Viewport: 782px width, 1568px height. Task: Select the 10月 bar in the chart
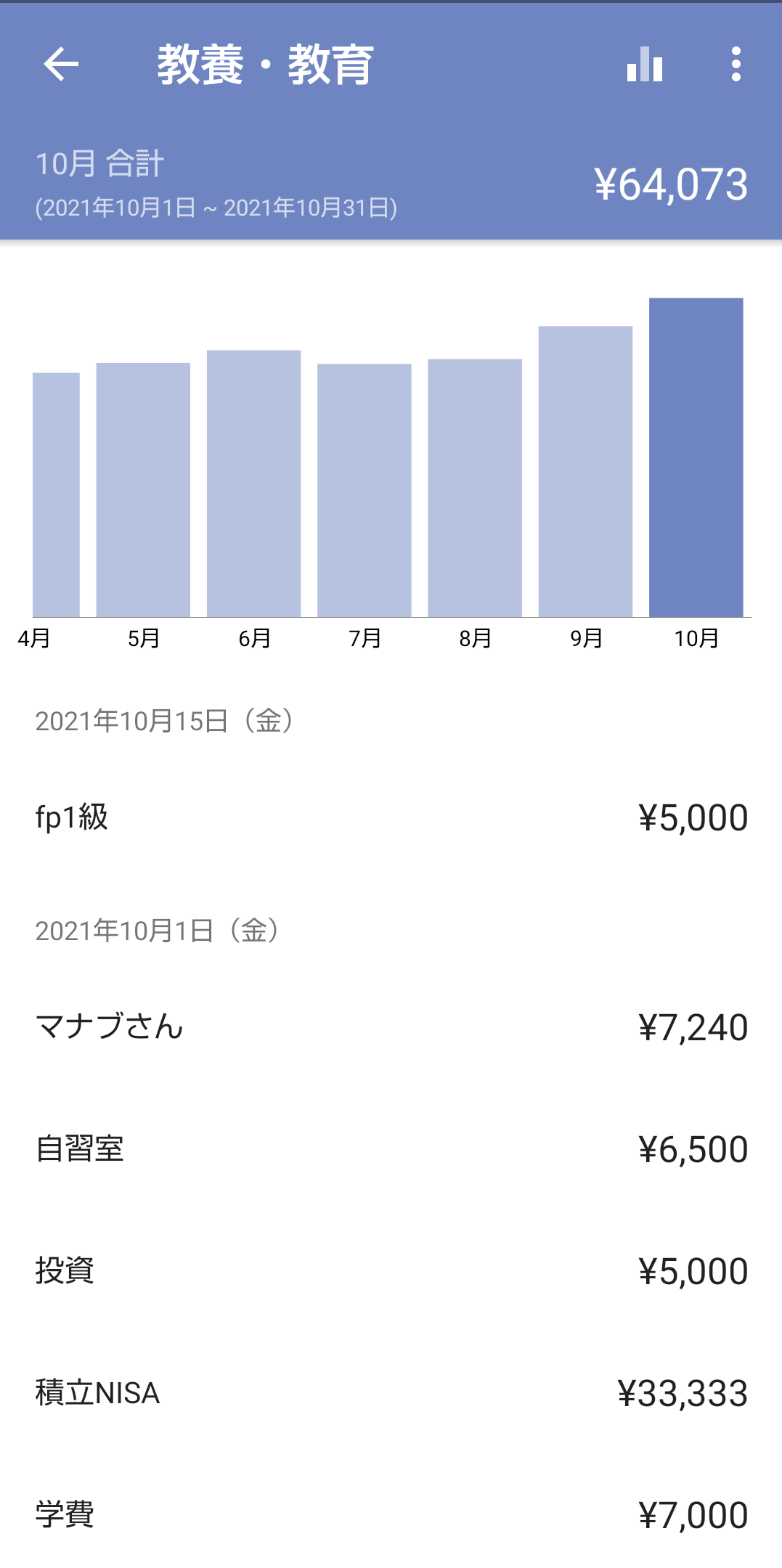coord(696,457)
